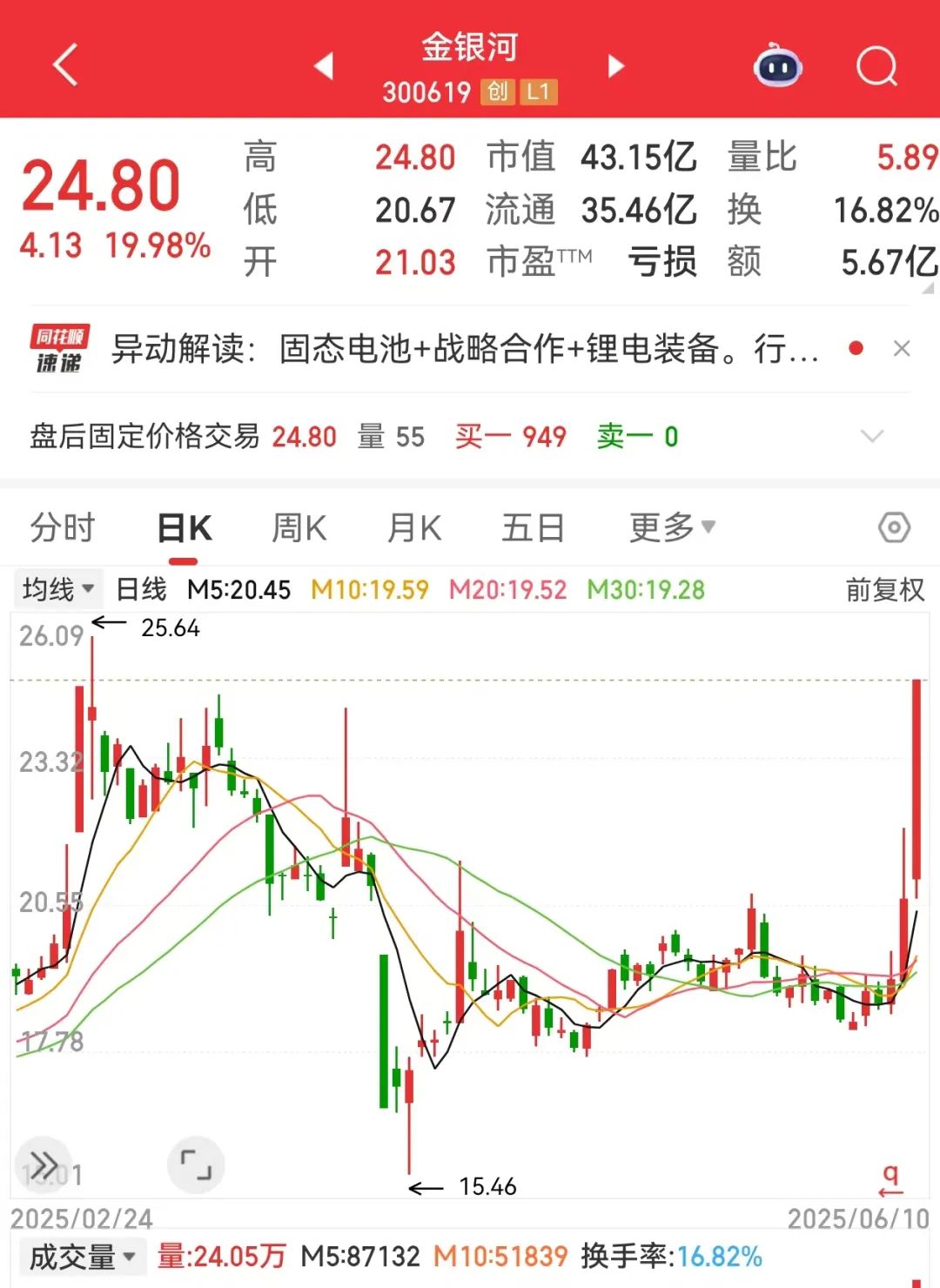
Task: Open the AI assistant robot icon
Action: point(777,65)
